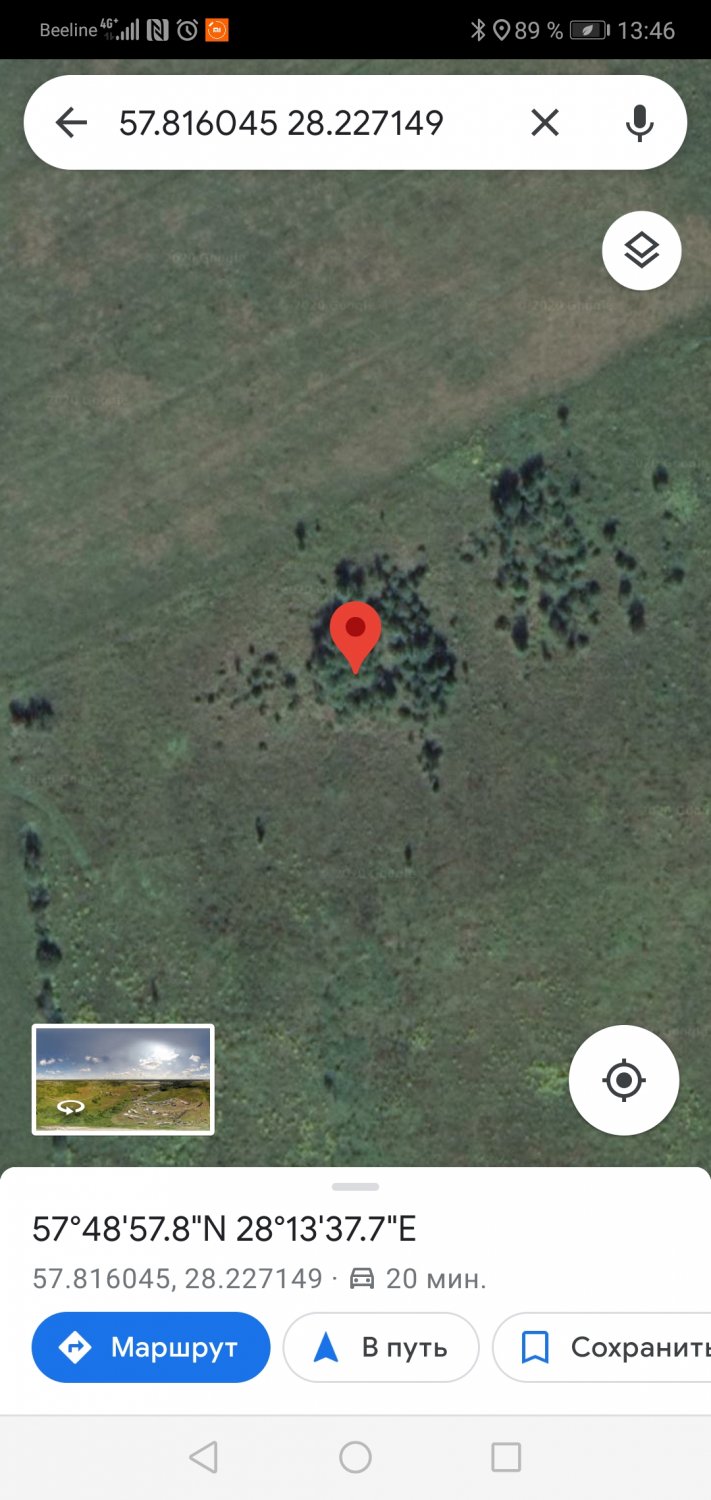Edit the coordinates in the search field
Image resolution: width=711 pixels, height=1500 pixels.
pos(281,123)
